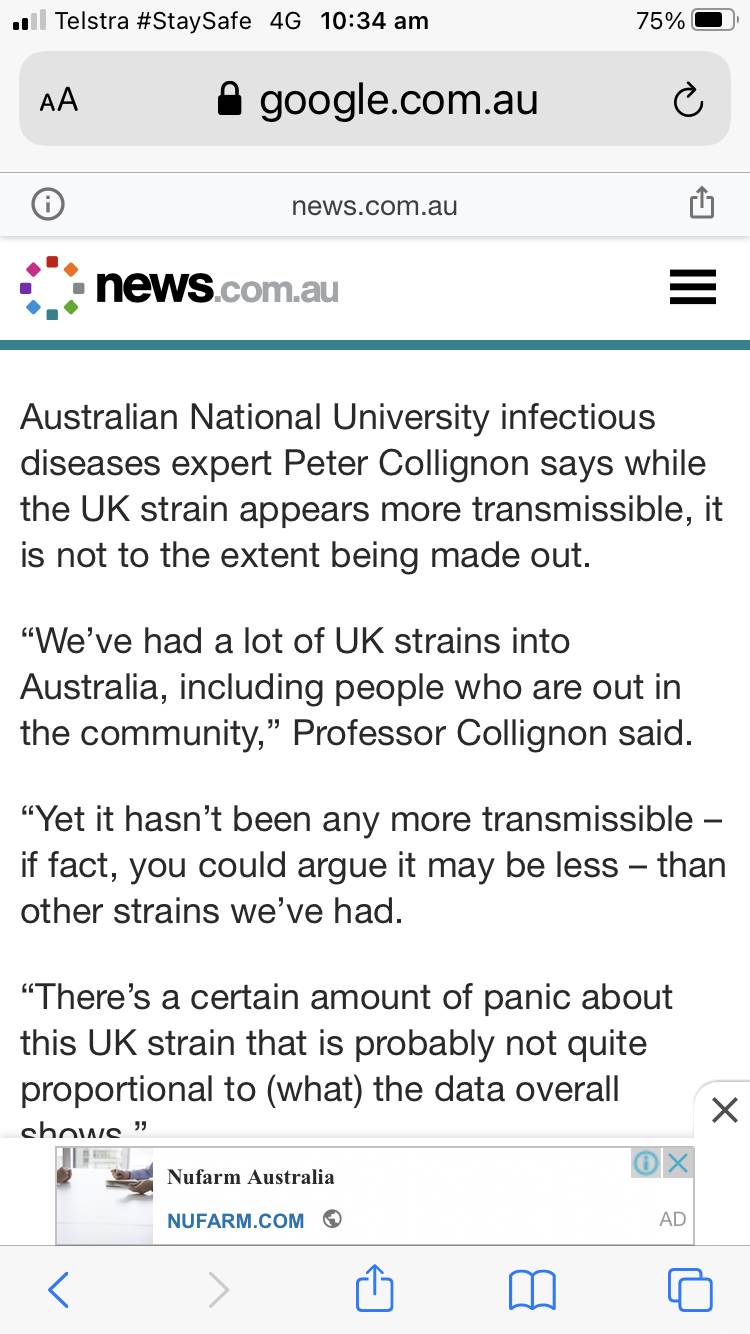Show all open Safari tabs
The image size is (750, 1334).
pos(690,1290)
